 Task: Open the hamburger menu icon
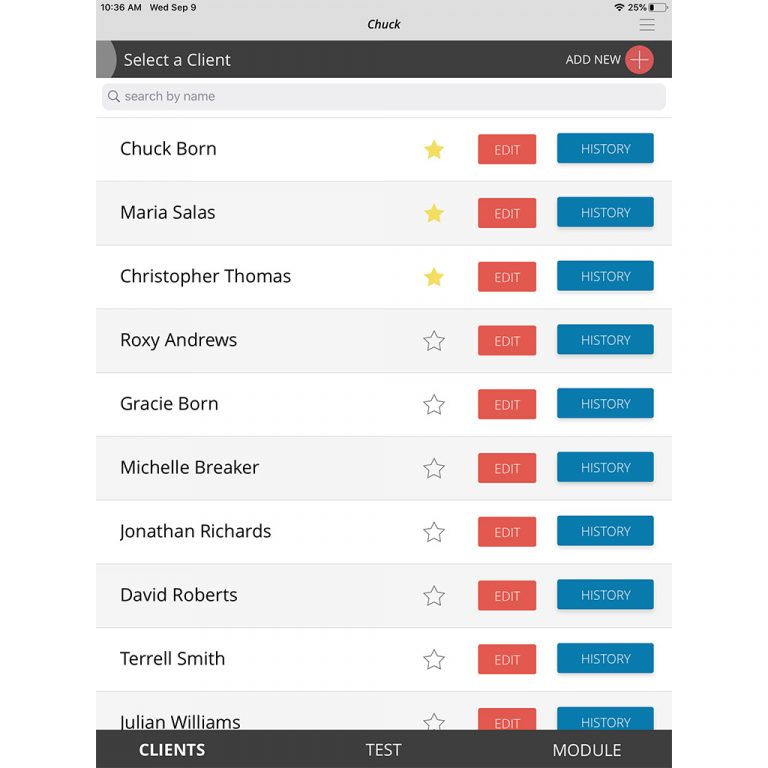coord(647,25)
